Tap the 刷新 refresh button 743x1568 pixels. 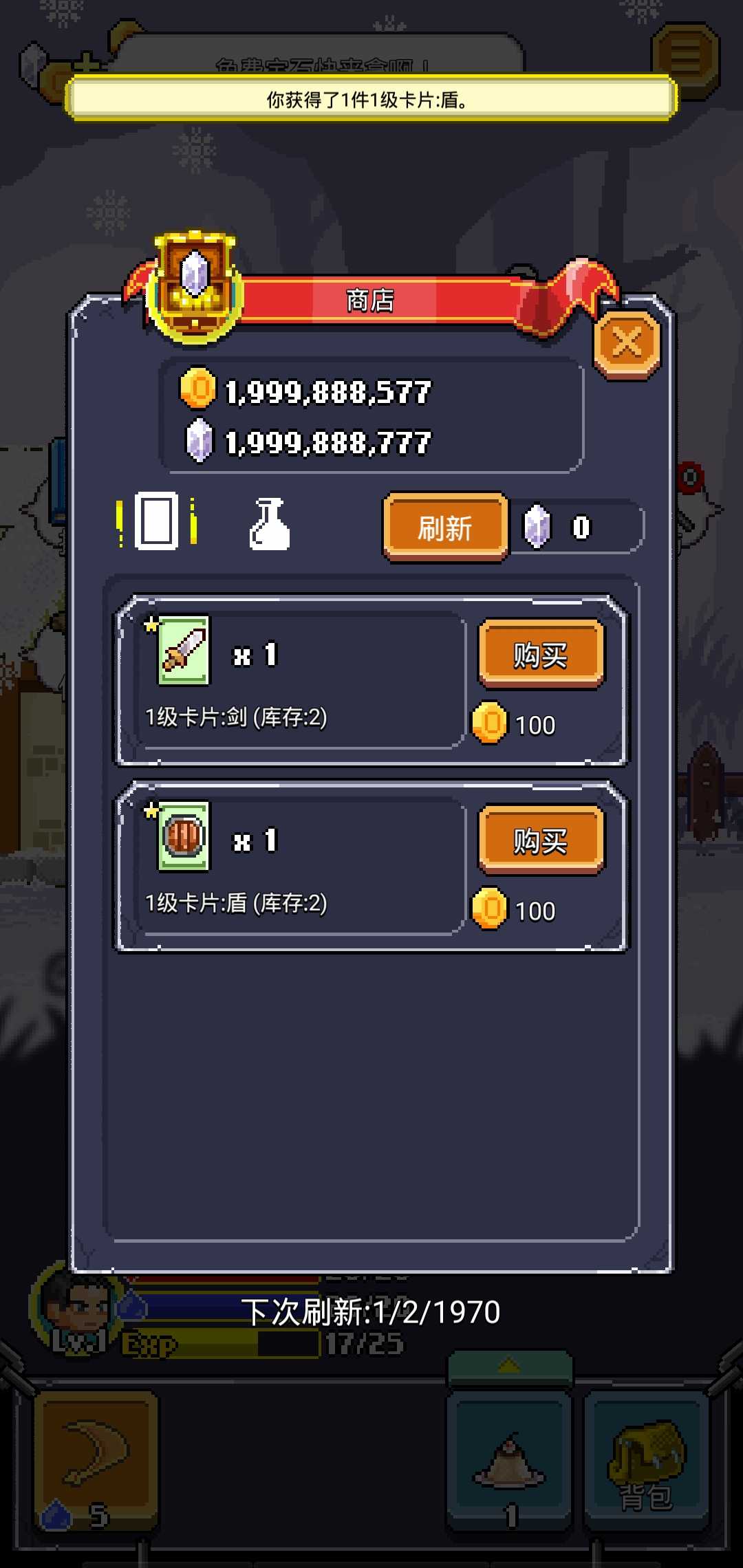[445, 527]
